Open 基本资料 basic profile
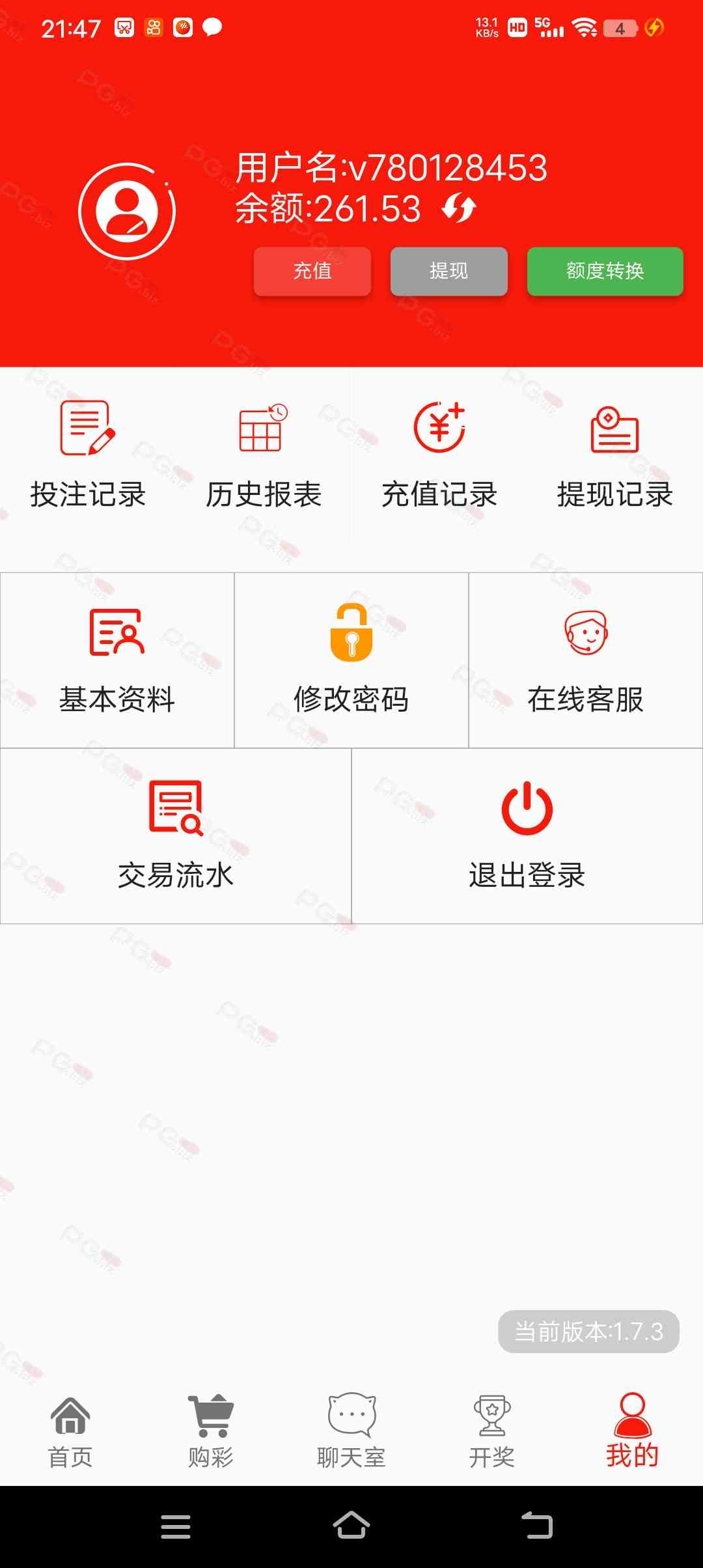Viewport: 703px width, 1568px height. [x=117, y=660]
